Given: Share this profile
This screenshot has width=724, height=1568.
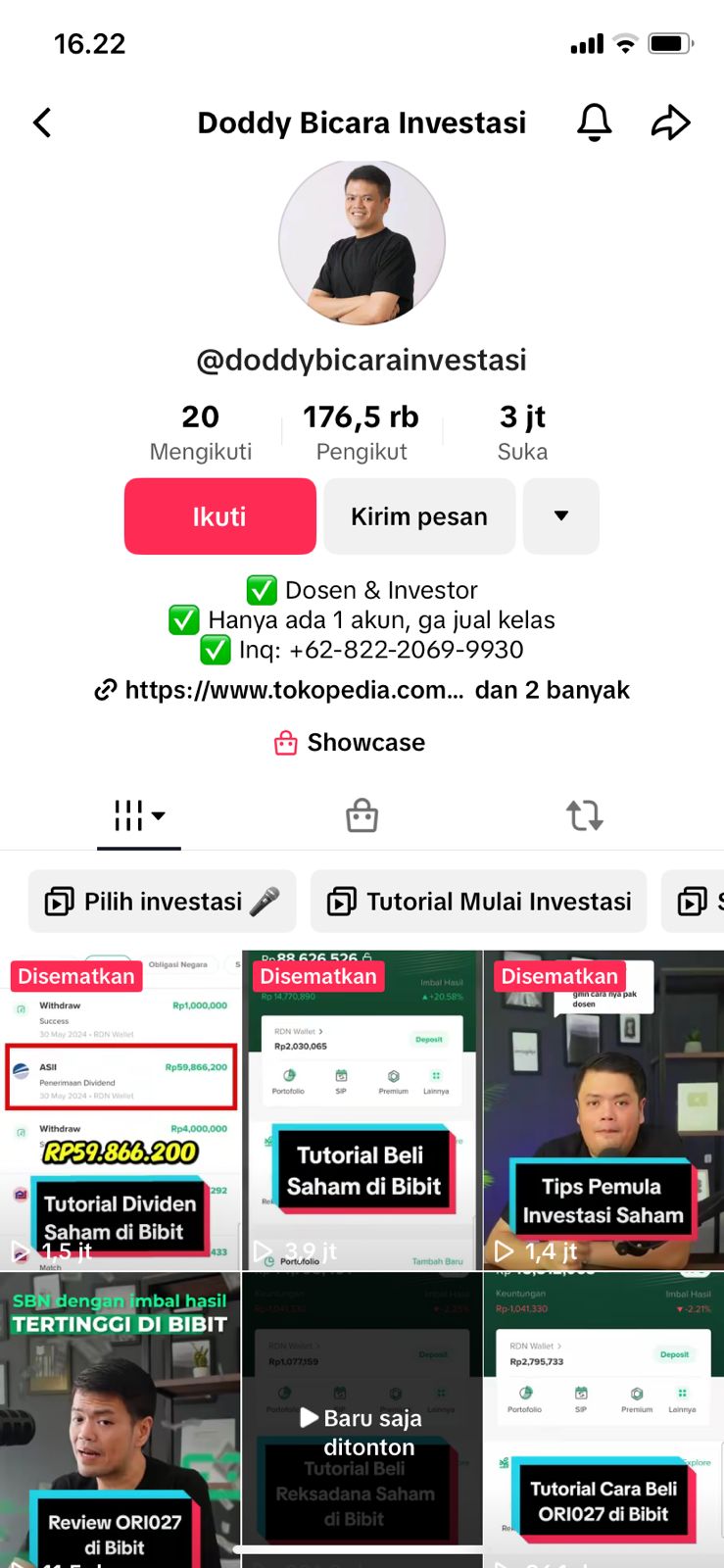Looking at the screenshot, I should [671, 122].
